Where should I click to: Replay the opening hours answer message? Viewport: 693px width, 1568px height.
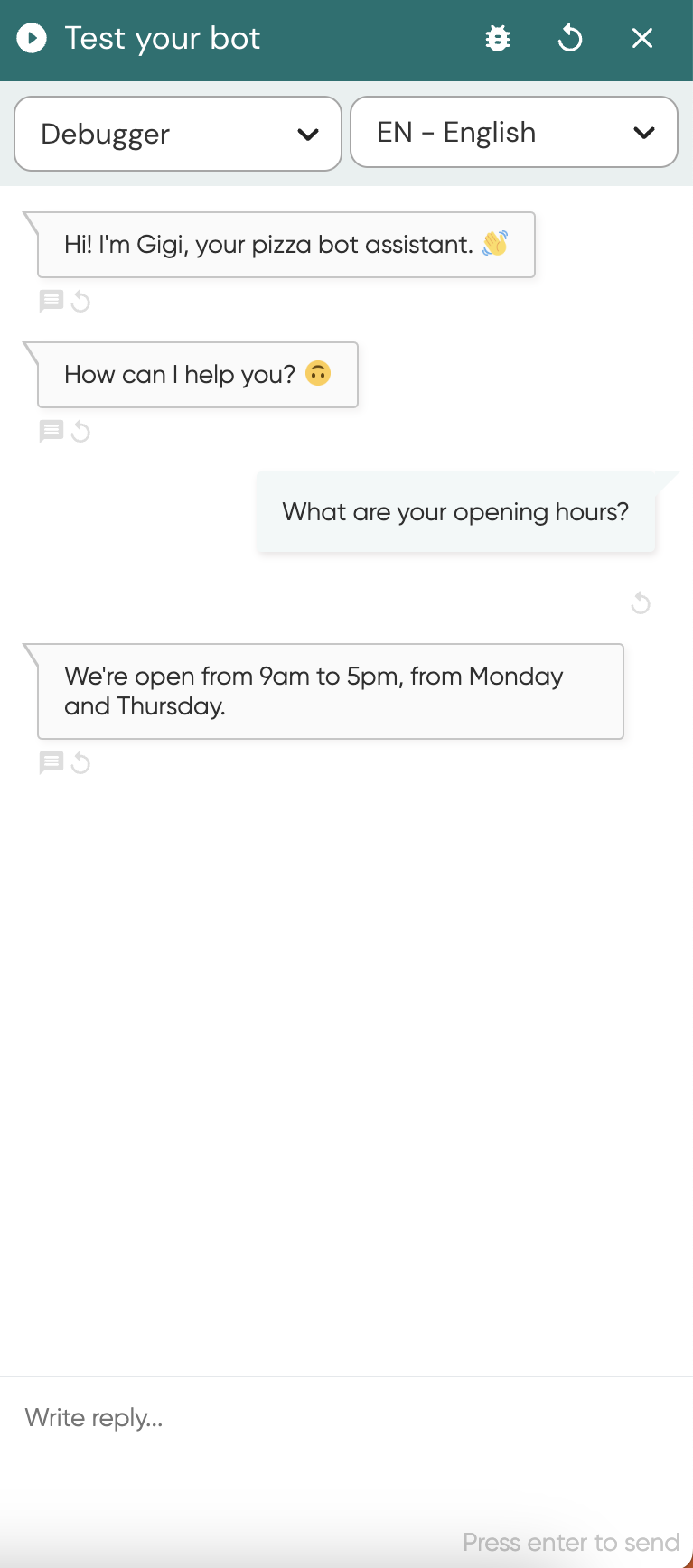tap(80, 763)
